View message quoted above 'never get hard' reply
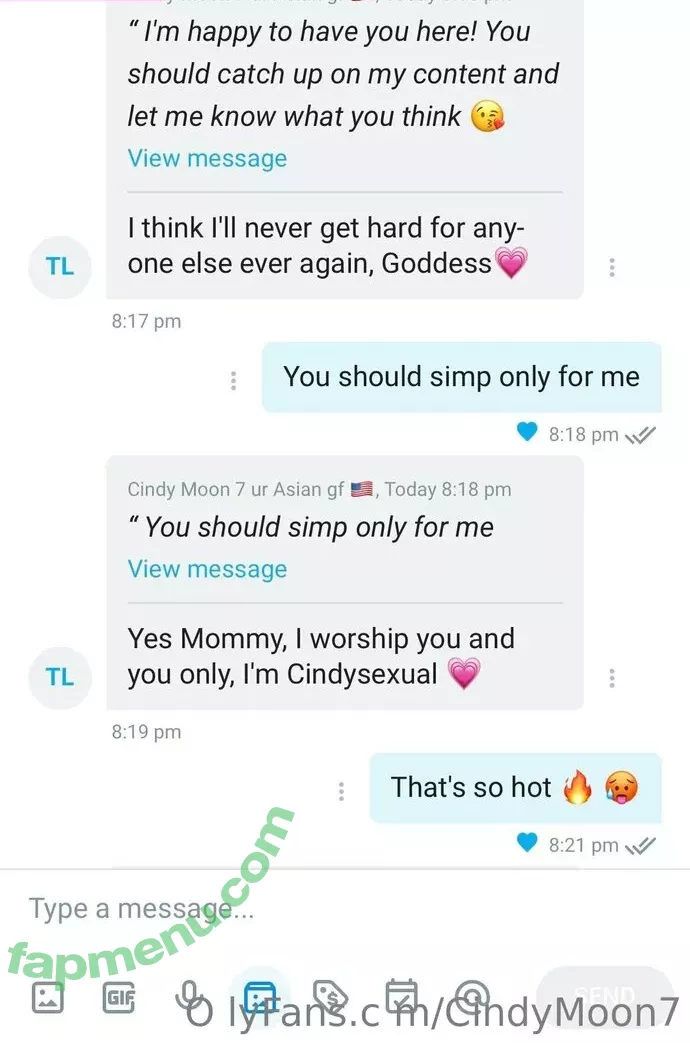Image resolution: width=690 pixels, height=1043 pixels. (x=207, y=159)
